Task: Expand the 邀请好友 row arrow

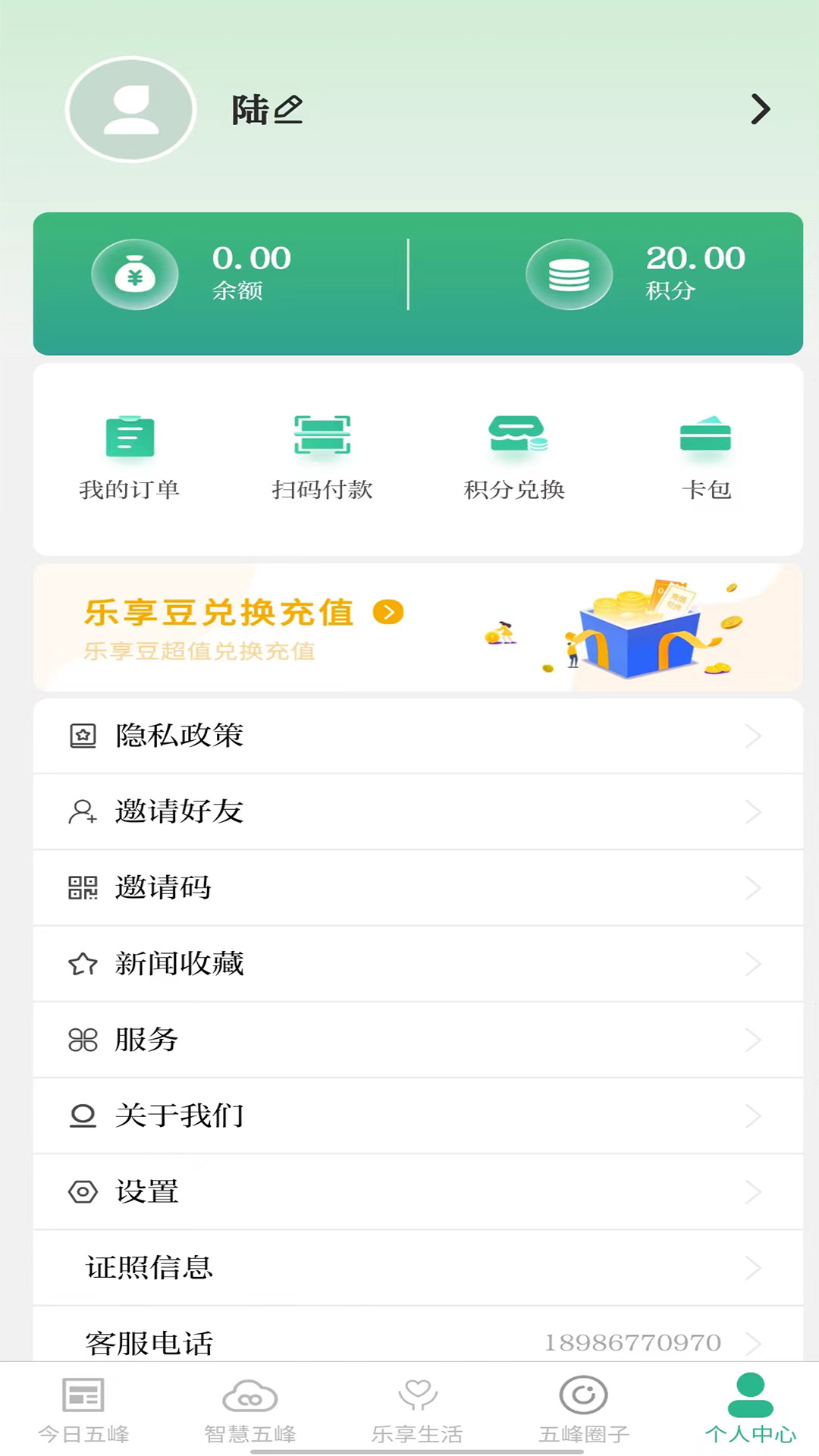Action: pos(753,812)
